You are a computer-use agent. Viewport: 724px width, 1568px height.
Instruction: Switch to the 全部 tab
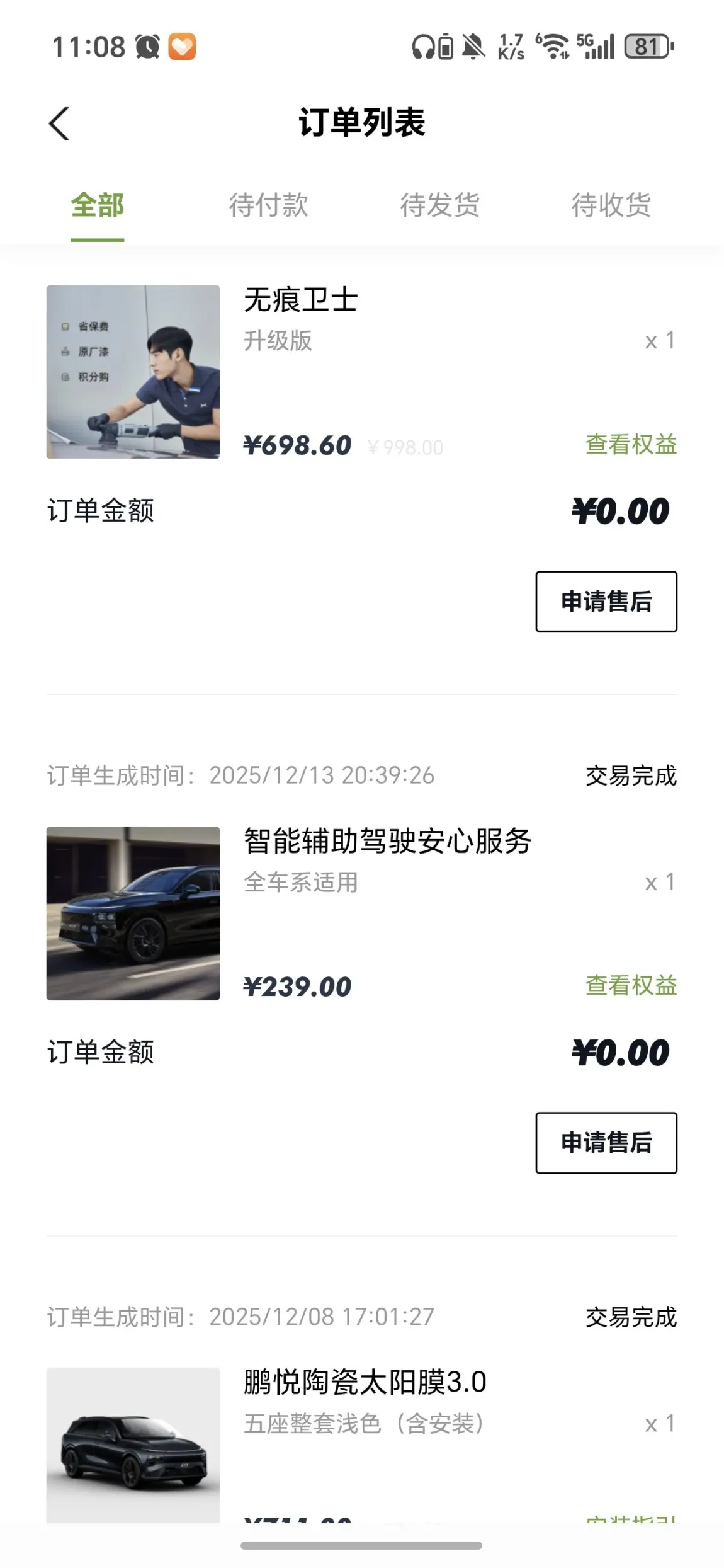[x=97, y=206]
